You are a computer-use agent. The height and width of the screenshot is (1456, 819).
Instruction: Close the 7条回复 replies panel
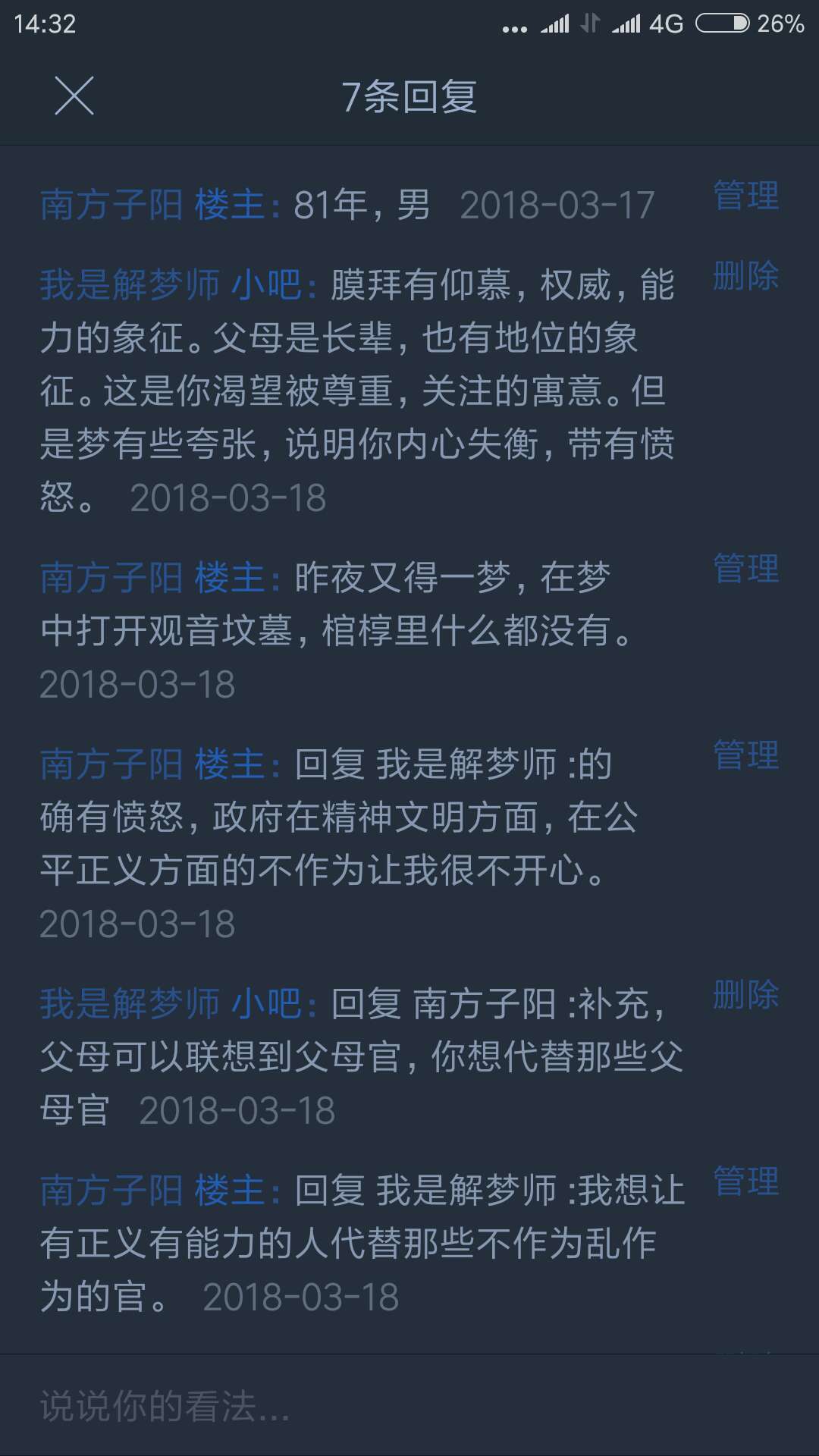[74, 96]
